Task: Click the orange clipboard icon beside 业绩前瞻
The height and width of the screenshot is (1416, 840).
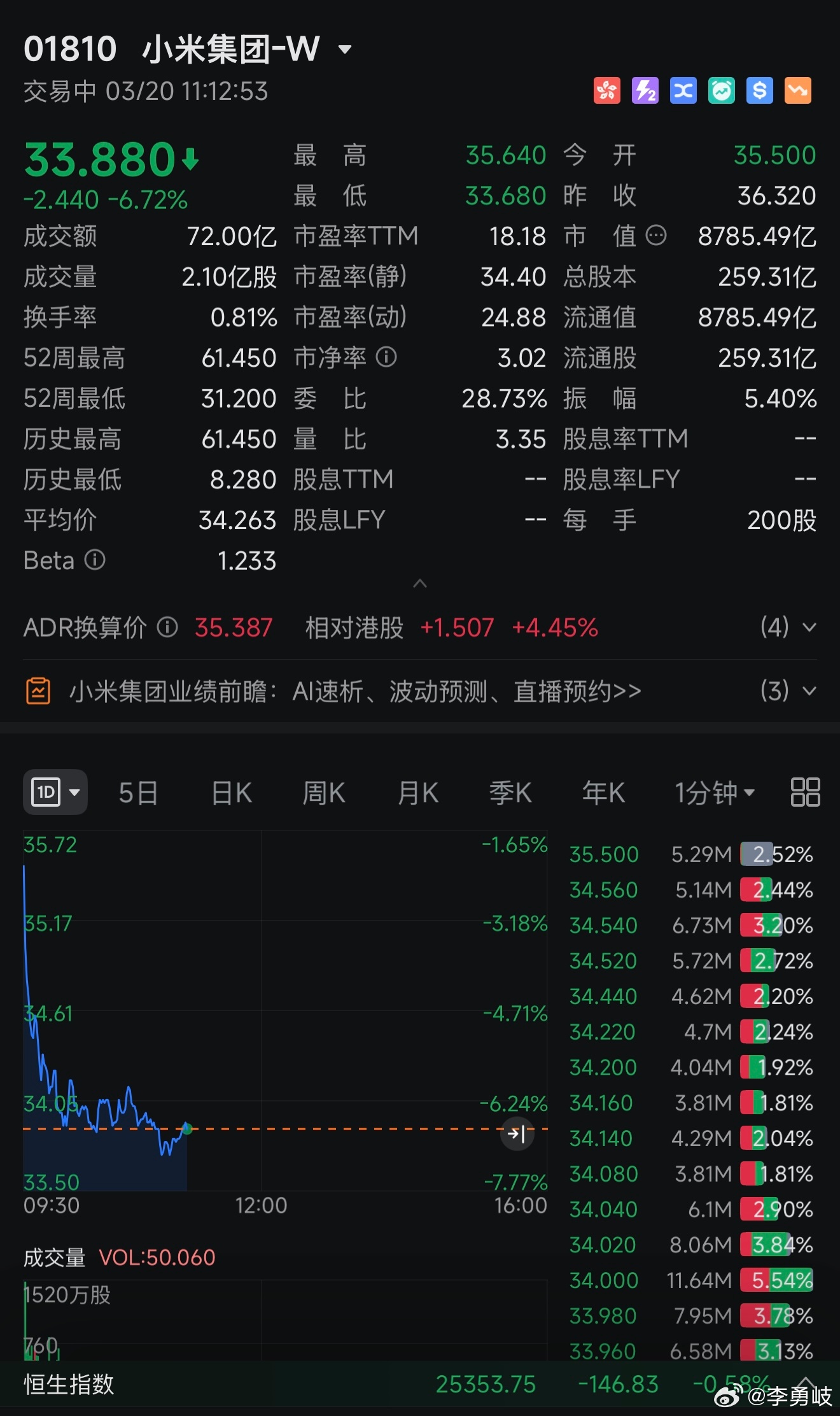Action: (39, 691)
